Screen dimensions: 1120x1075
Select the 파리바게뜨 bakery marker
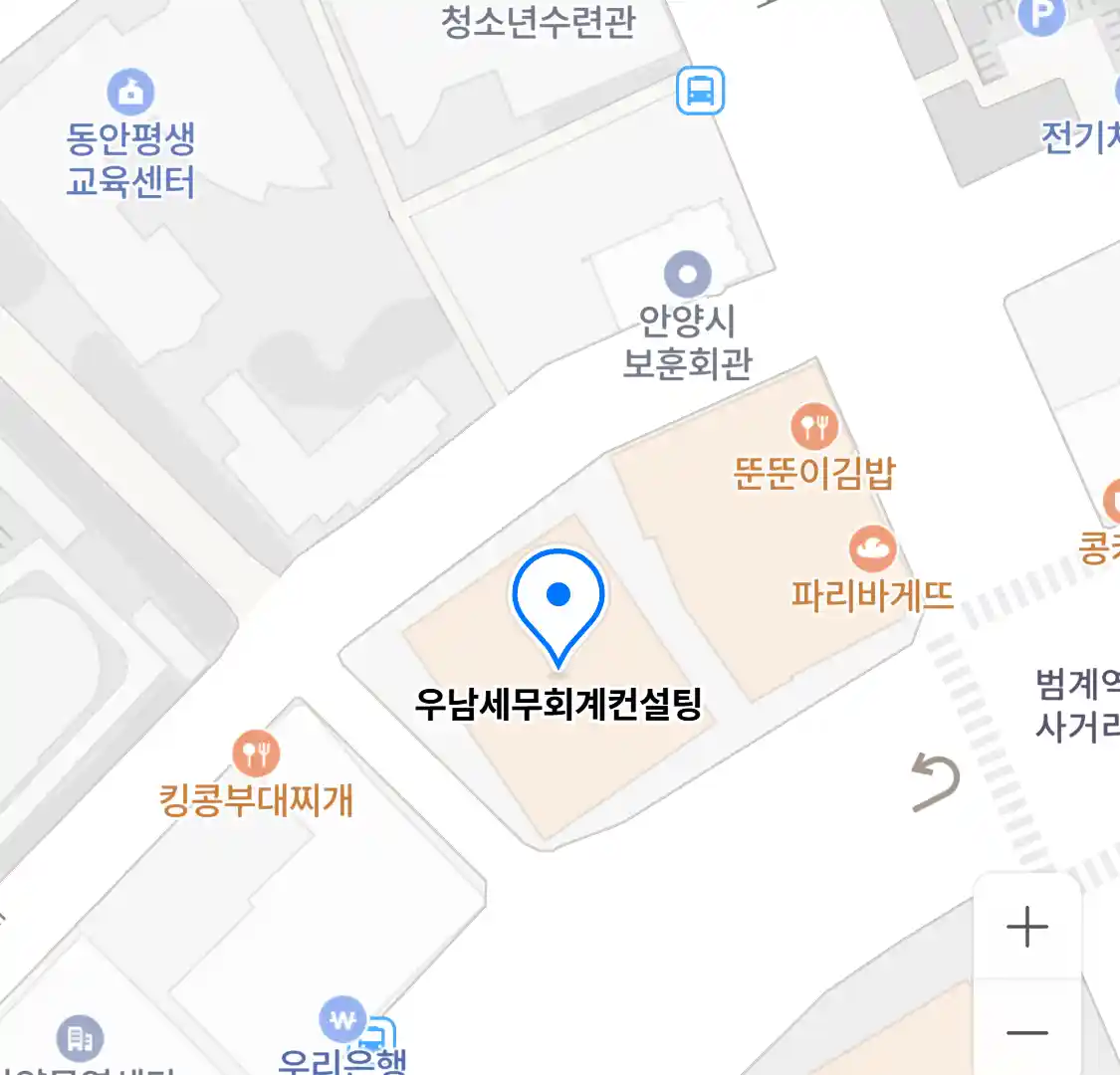pyautogui.click(x=872, y=549)
